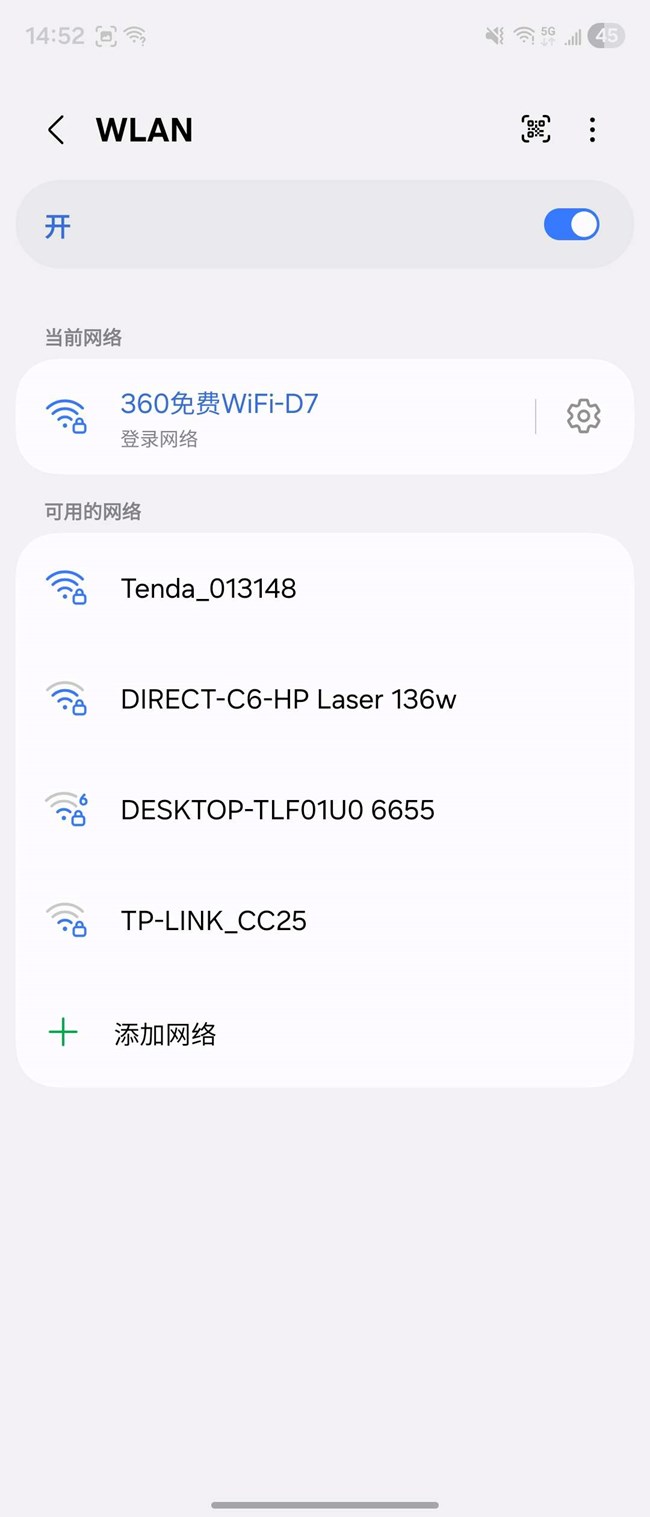Open settings gear for 360免费WiFi-D7
This screenshot has width=650, height=1517.
583,416
